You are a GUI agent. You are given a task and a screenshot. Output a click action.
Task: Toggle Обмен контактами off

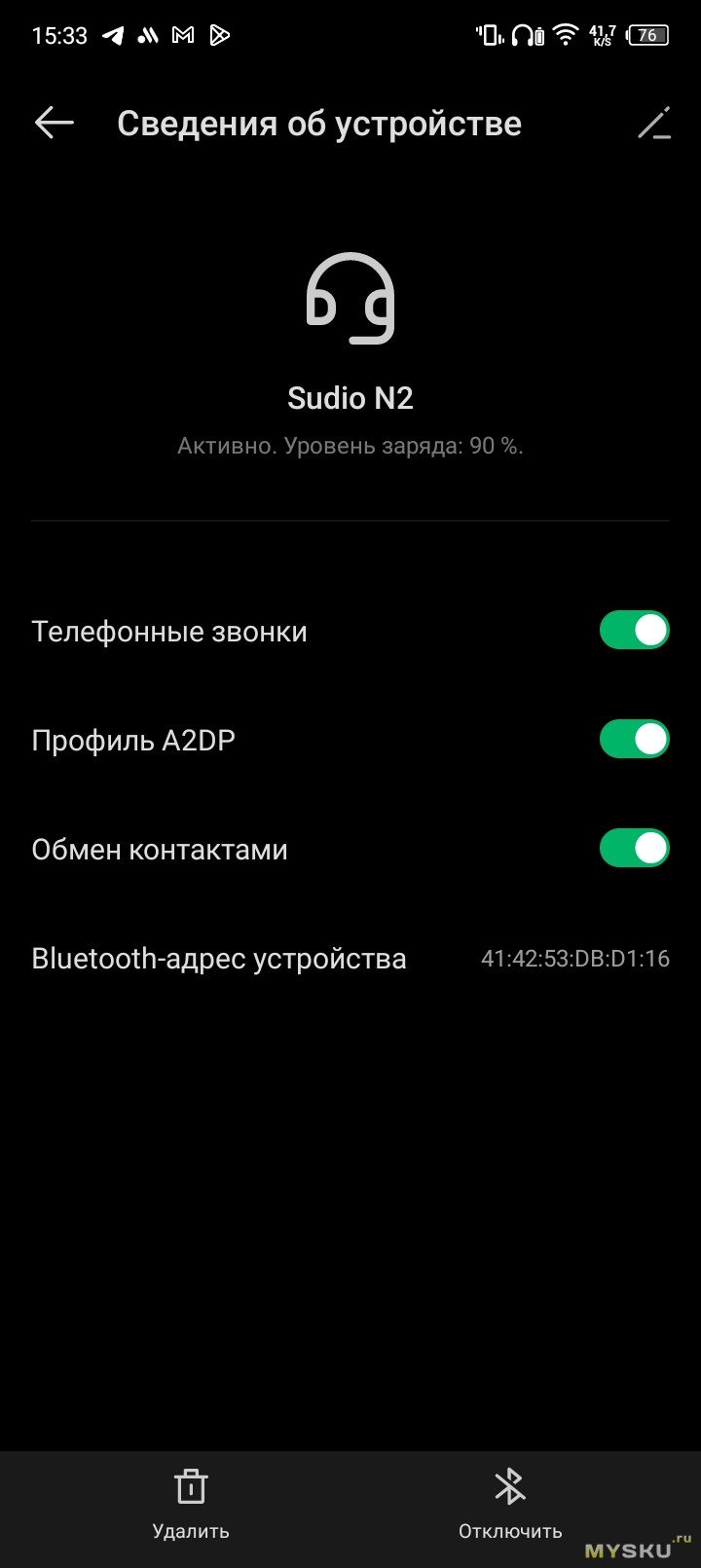[x=634, y=849]
